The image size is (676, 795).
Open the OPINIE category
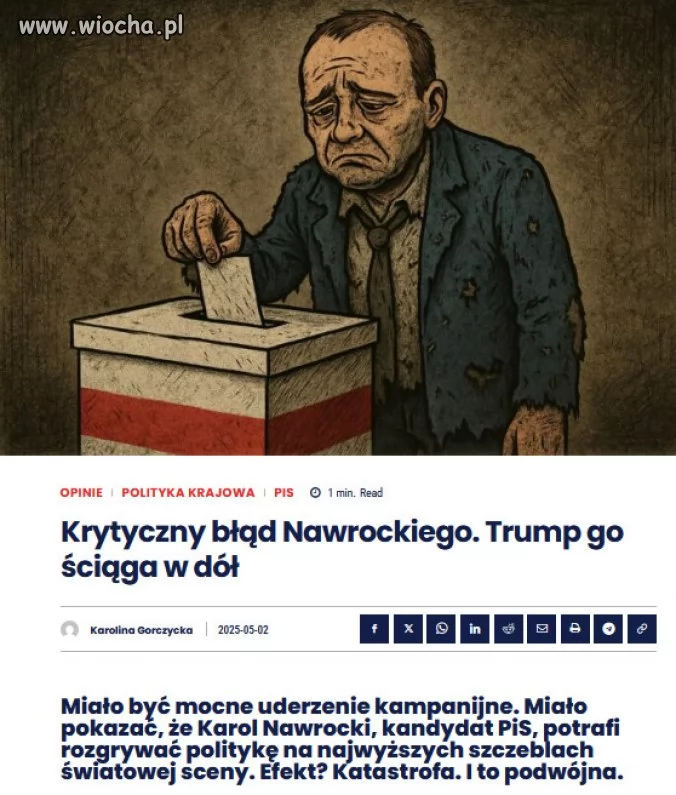(x=81, y=492)
